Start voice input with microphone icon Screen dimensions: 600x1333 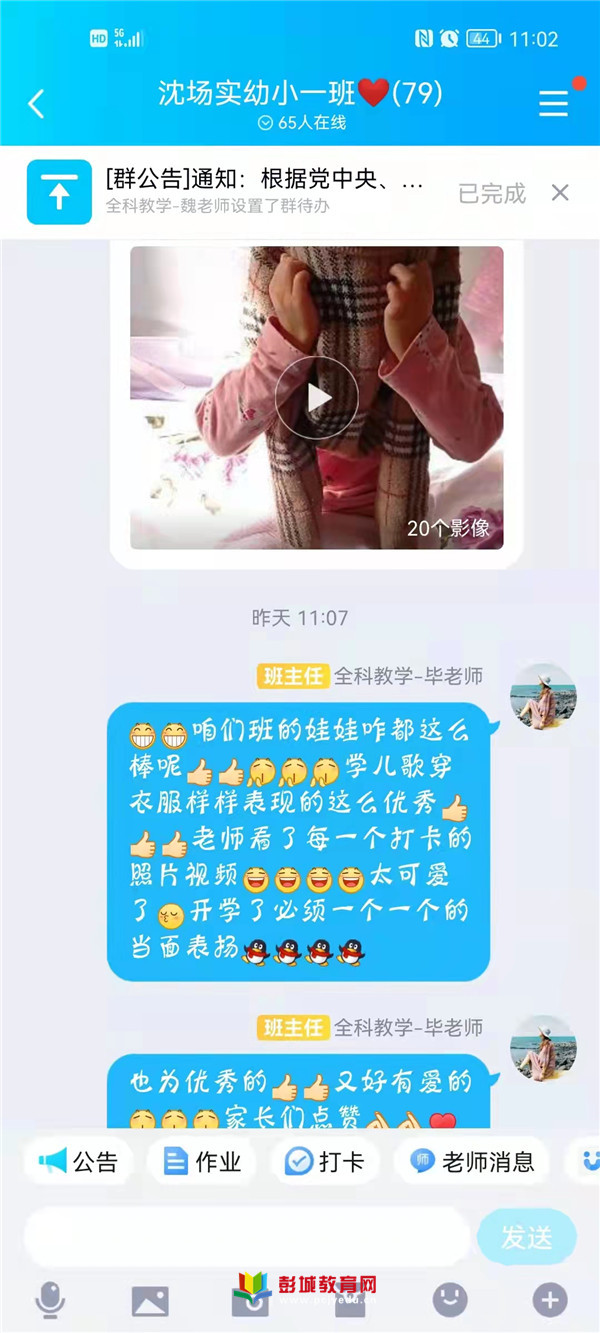click(49, 1299)
